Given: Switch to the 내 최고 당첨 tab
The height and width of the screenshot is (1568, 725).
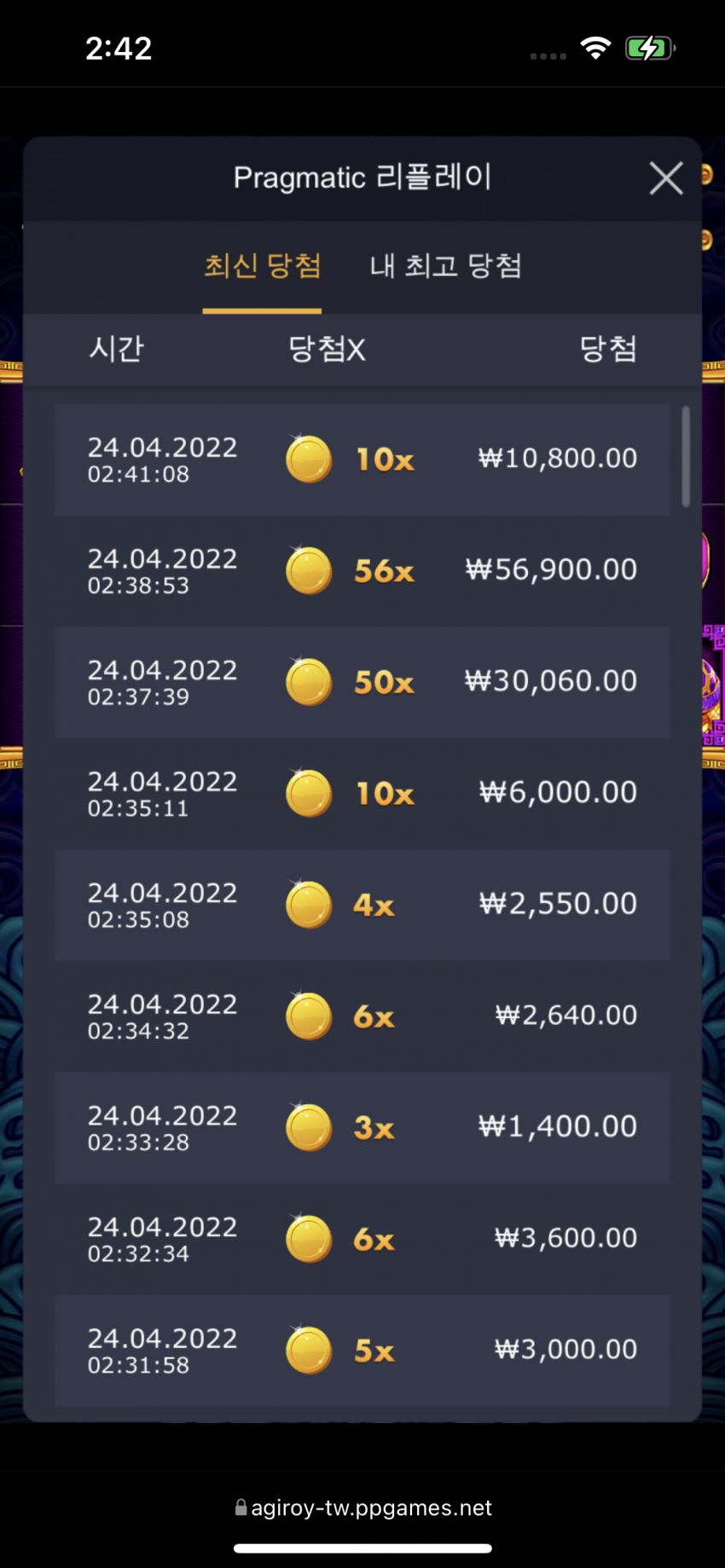Looking at the screenshot, I should tap(446, 266).
